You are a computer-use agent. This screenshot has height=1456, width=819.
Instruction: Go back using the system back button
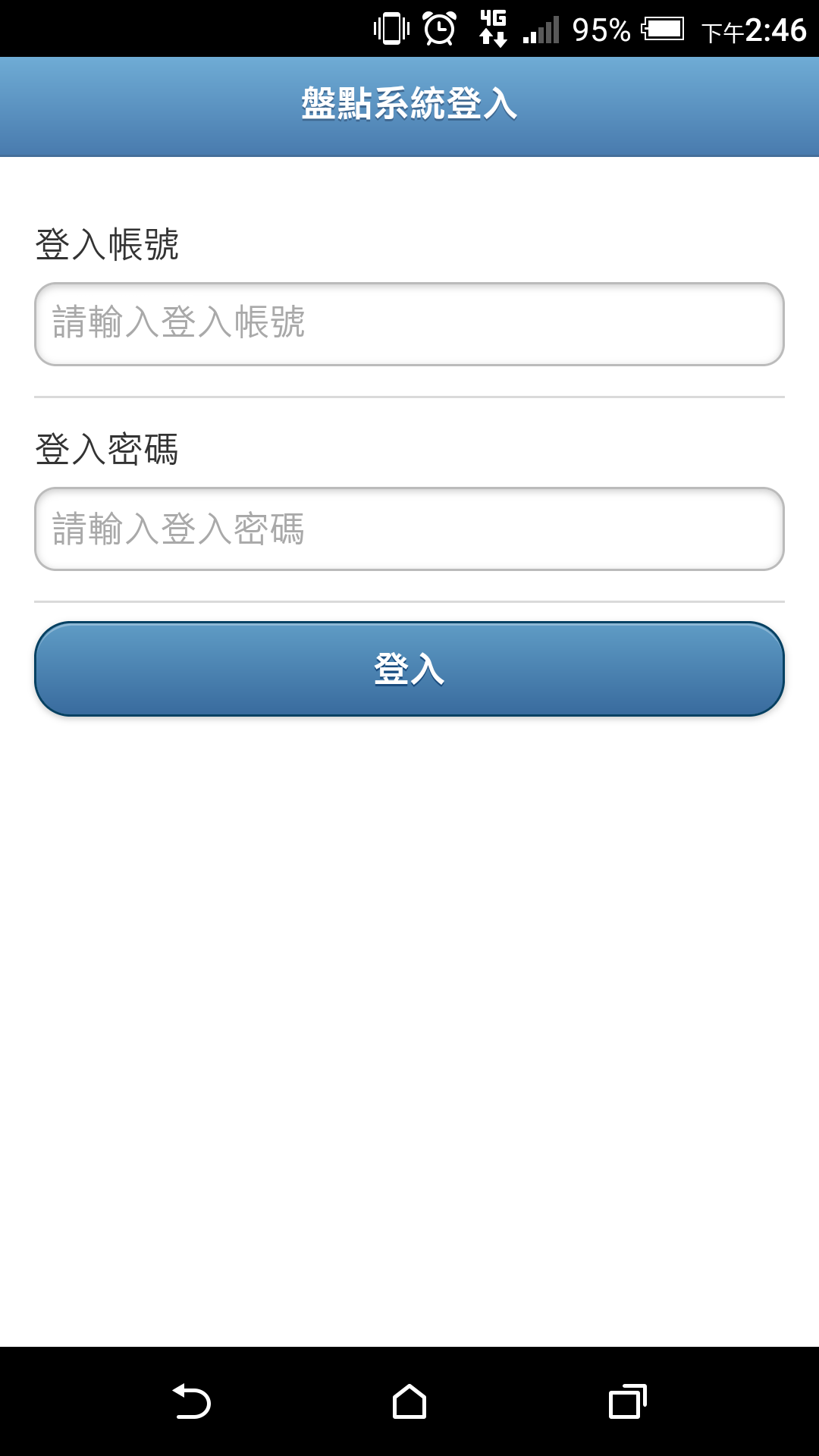[191, 1401]
